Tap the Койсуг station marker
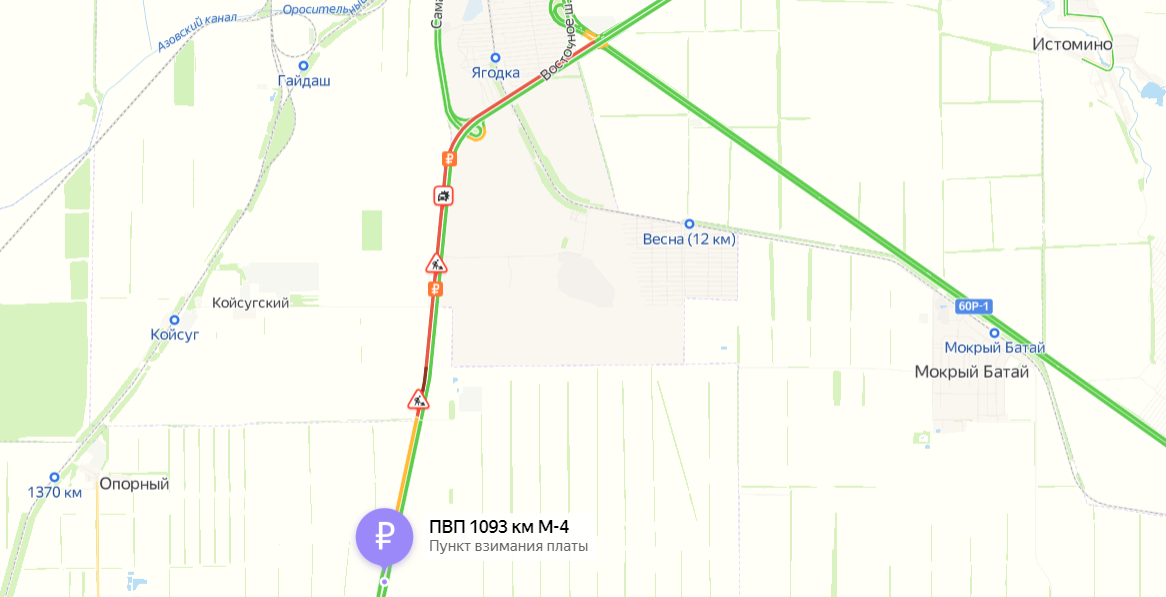 pos(175,320)
